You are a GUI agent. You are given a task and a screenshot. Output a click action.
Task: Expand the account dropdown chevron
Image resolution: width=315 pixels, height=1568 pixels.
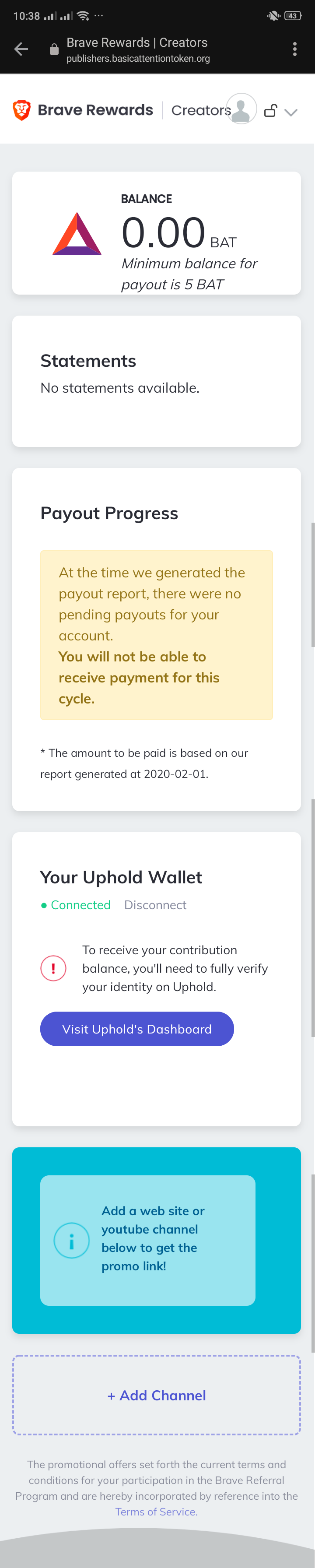(x=290, y=112)
